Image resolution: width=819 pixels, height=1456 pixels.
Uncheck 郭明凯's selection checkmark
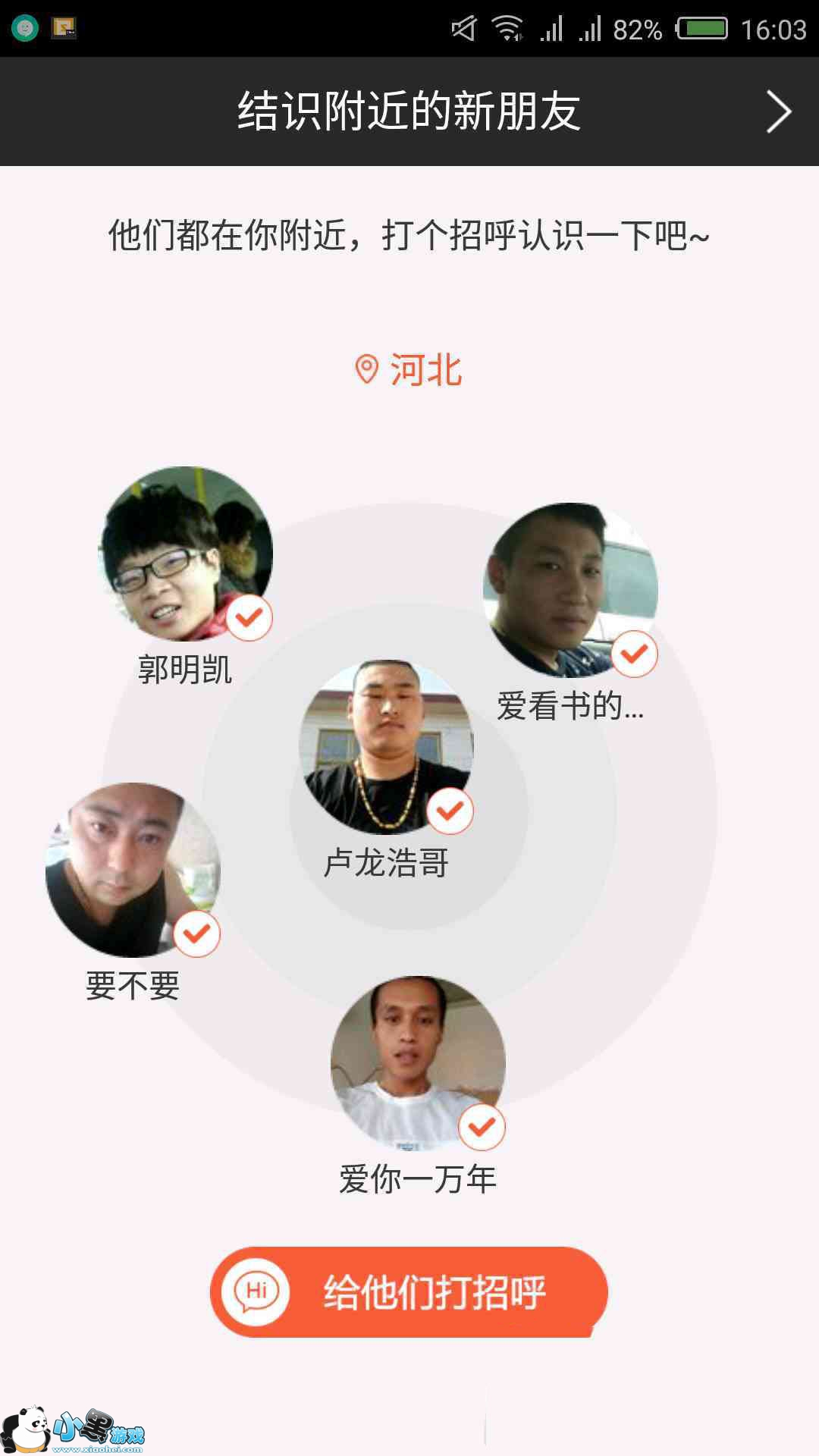pos(249,618)
